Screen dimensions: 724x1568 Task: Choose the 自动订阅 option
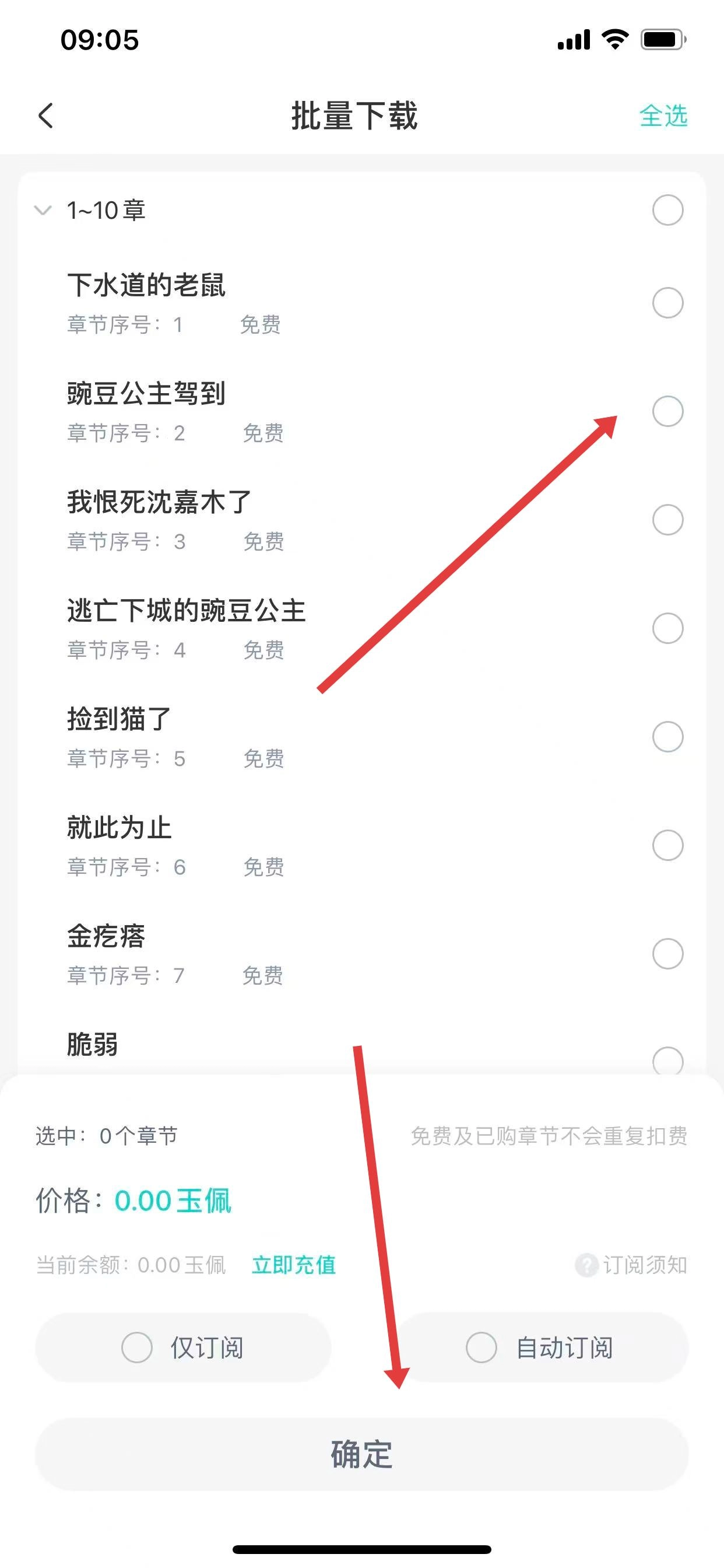pos(542,1347)
